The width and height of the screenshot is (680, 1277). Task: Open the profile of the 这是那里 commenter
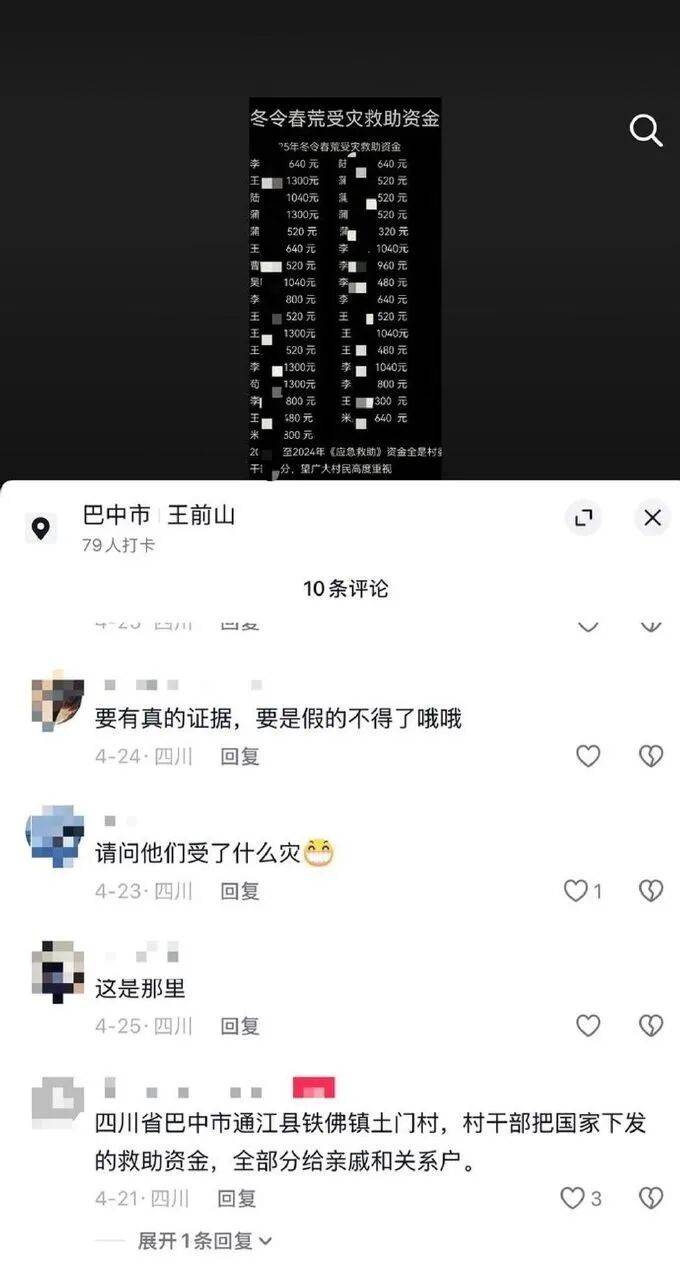(x=58, y=971)
